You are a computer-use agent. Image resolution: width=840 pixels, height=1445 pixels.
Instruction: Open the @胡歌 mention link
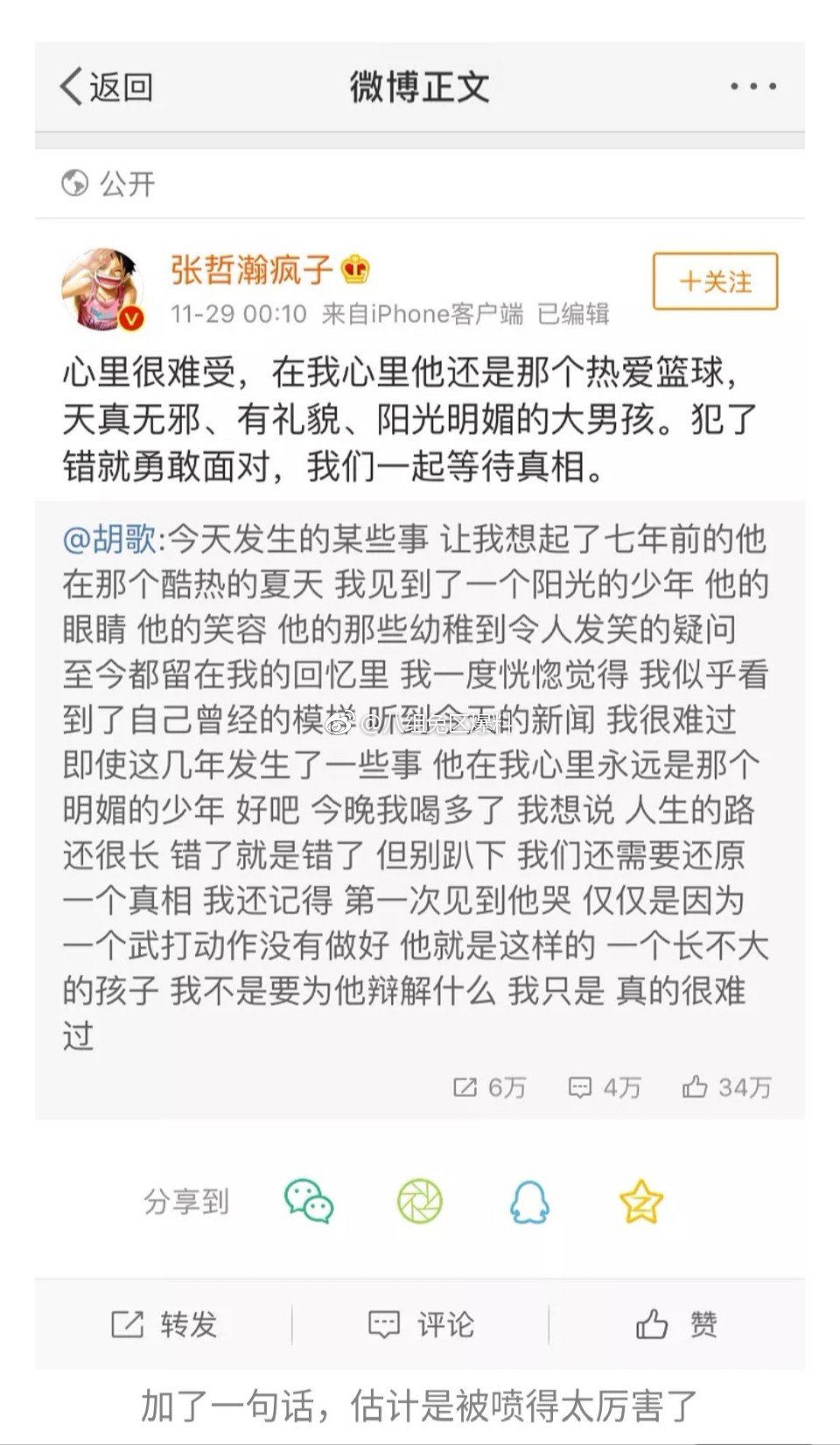[109, 539]
